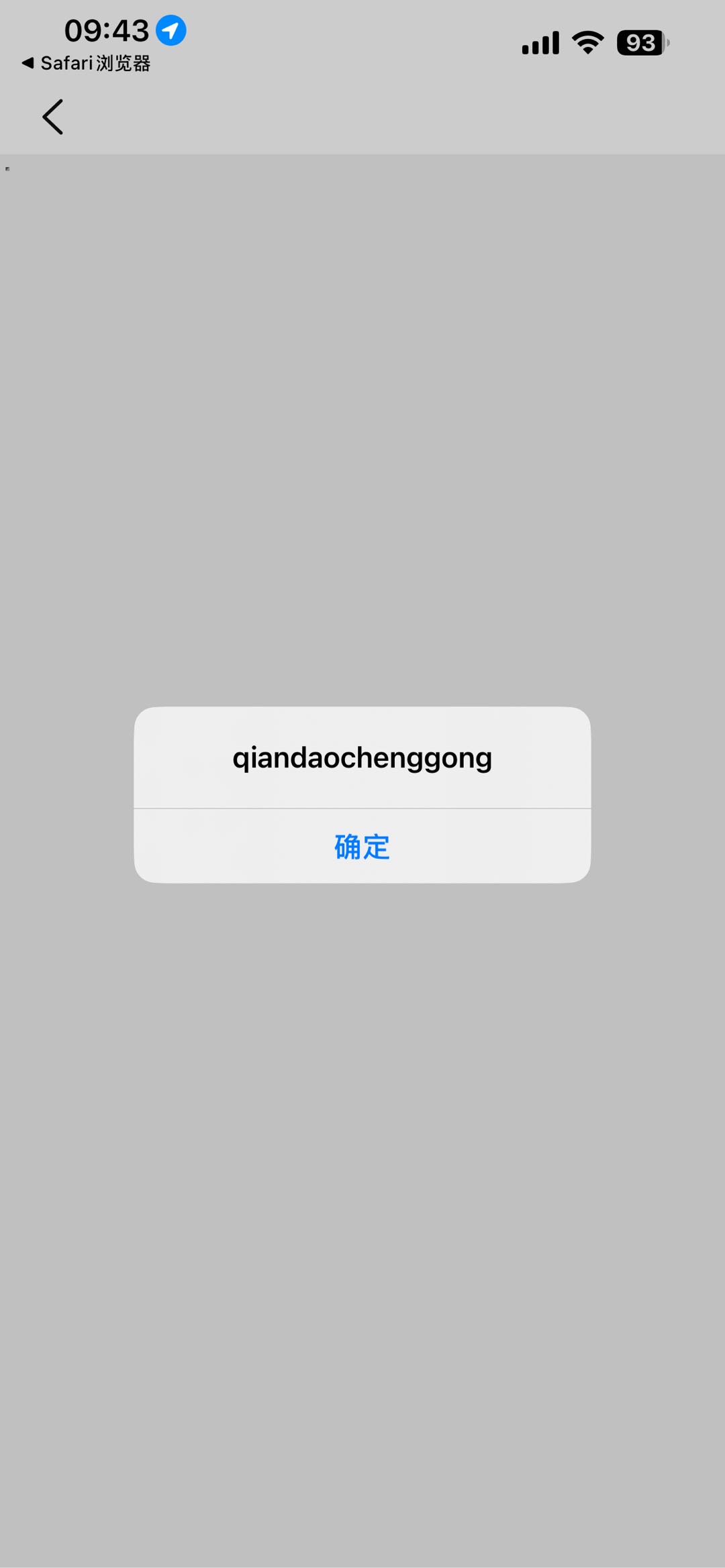Go back using the top-left arrow

53,117
